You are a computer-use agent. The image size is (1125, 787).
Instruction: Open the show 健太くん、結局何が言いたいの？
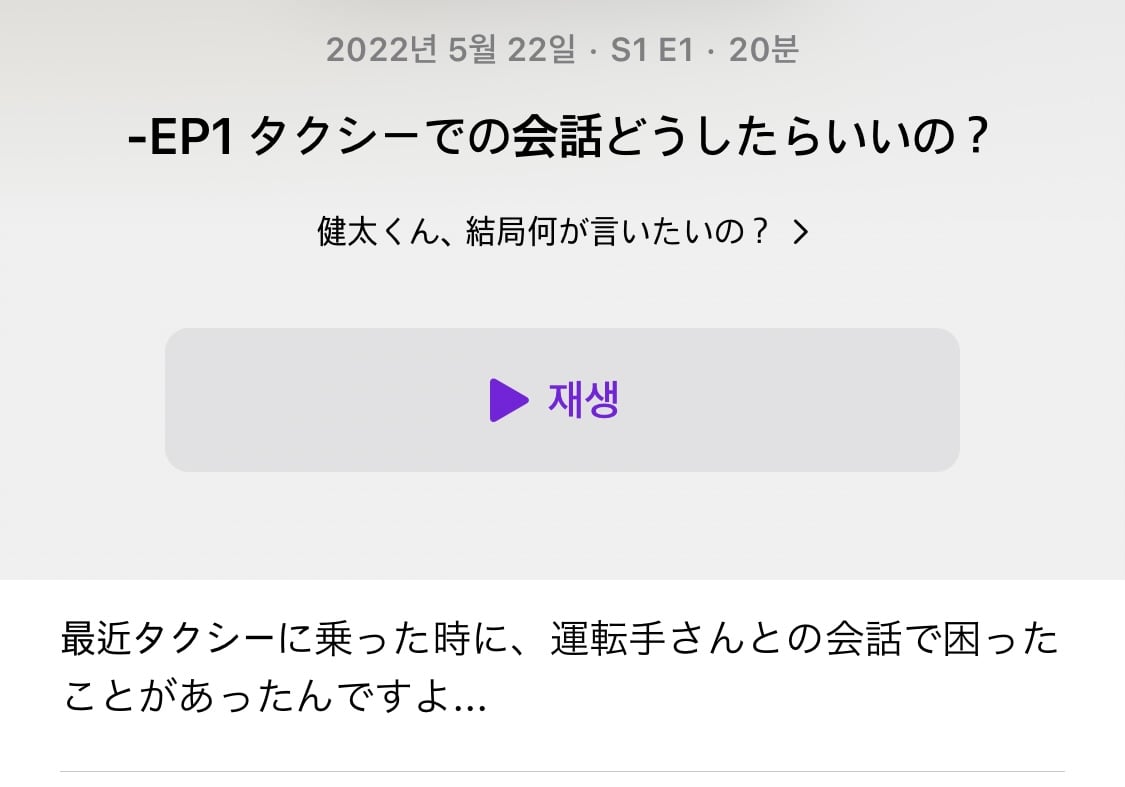[561, 233]
